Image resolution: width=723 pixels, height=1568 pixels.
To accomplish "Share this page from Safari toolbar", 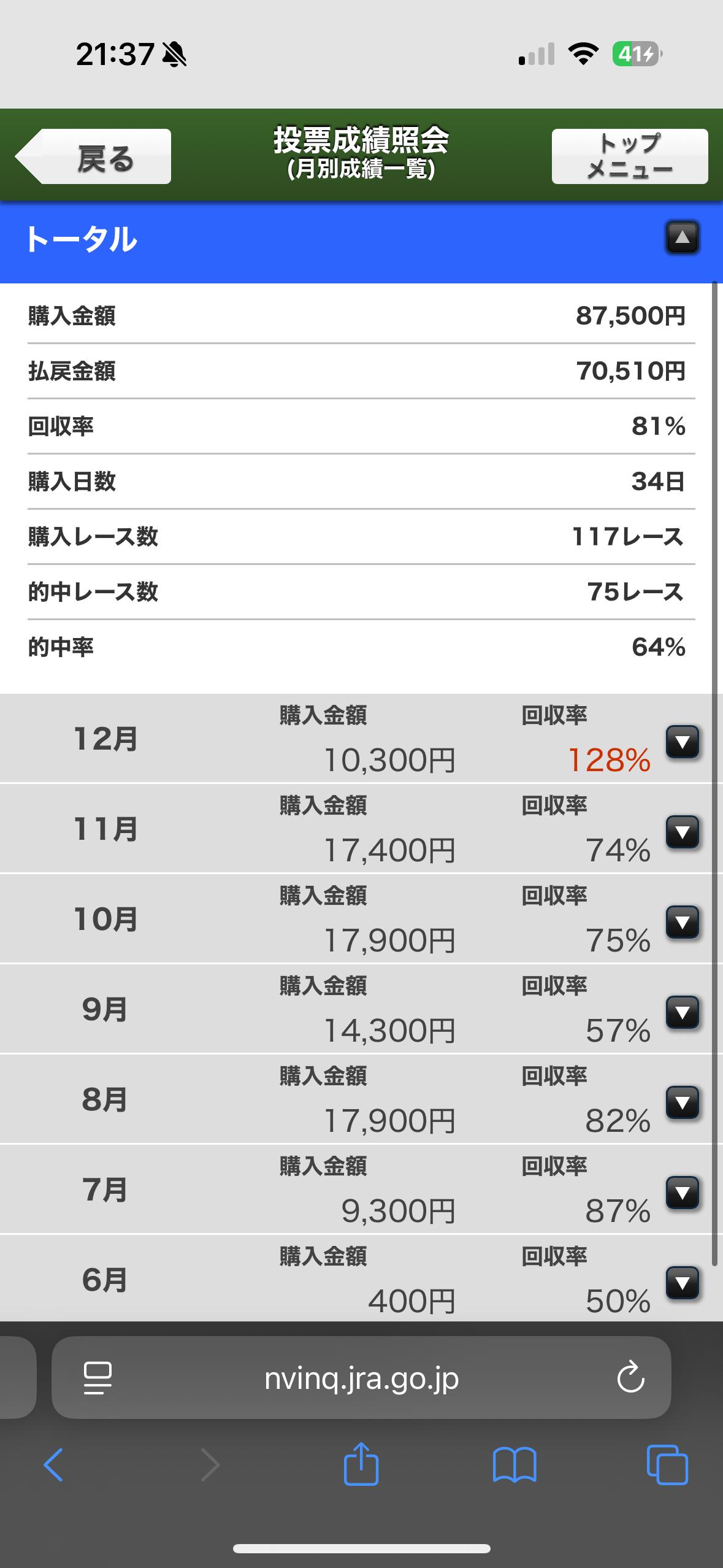I will pyautogui.click(x=361, y=1465).
